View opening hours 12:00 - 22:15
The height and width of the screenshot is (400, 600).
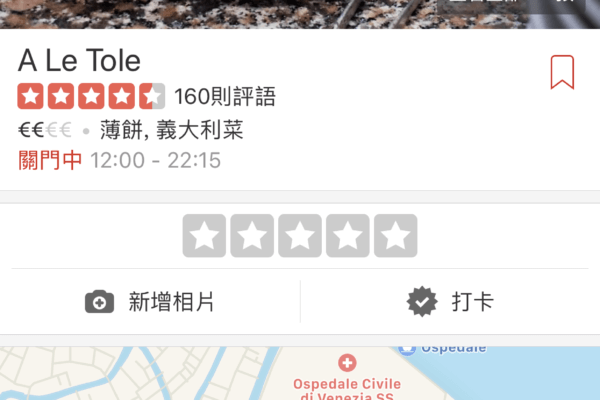pyautogui.click(x=155, y=160)
